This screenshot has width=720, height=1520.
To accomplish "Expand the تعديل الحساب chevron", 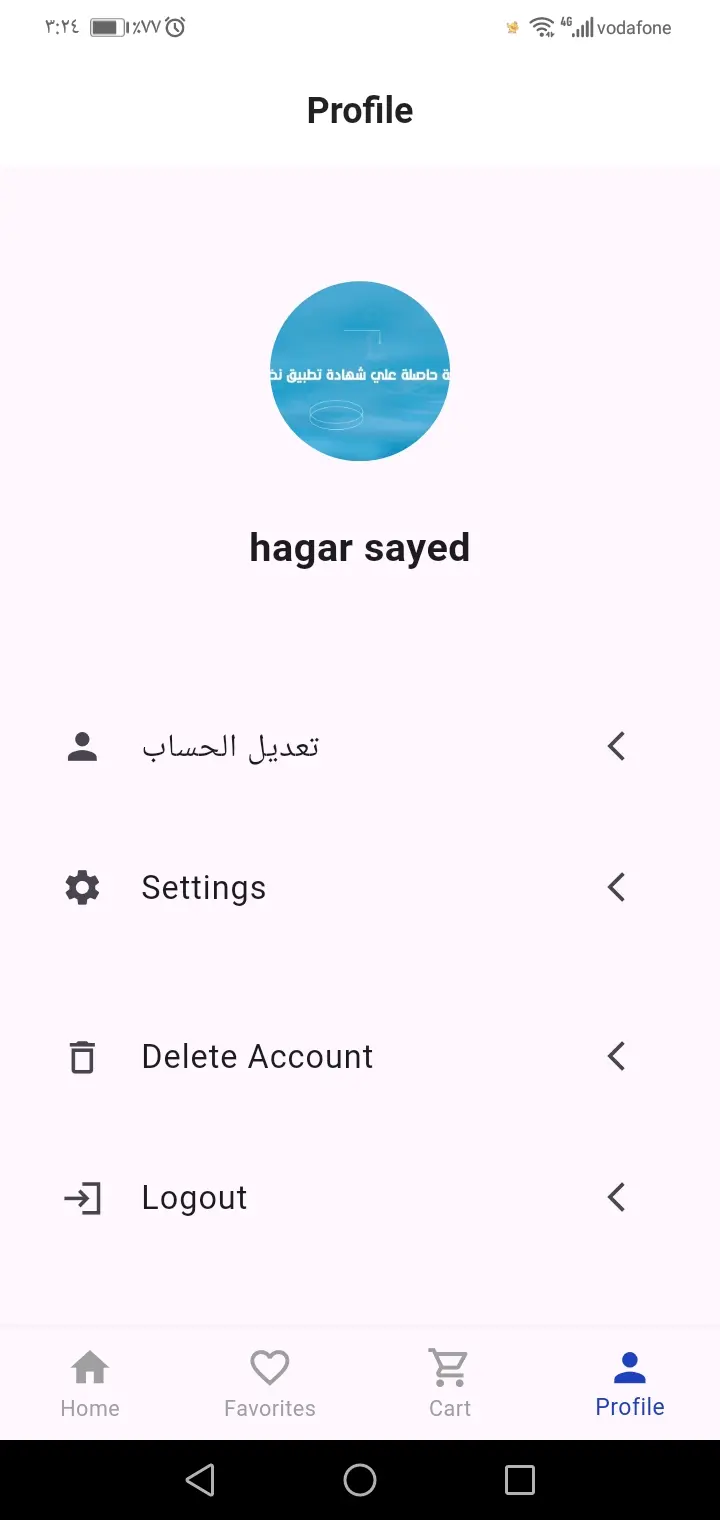I will coord(616,745).
